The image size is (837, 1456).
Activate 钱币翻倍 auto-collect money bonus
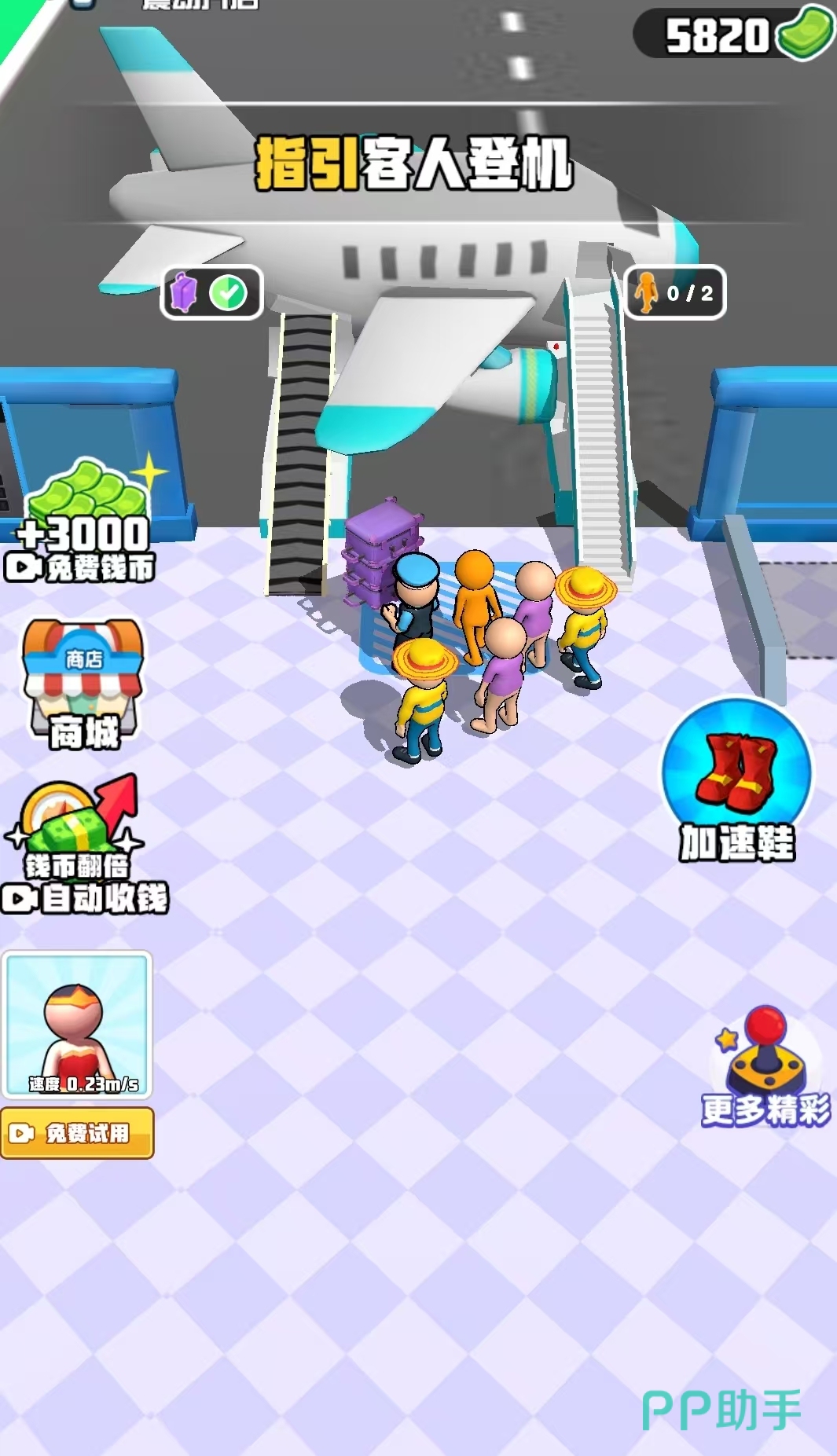83,847
